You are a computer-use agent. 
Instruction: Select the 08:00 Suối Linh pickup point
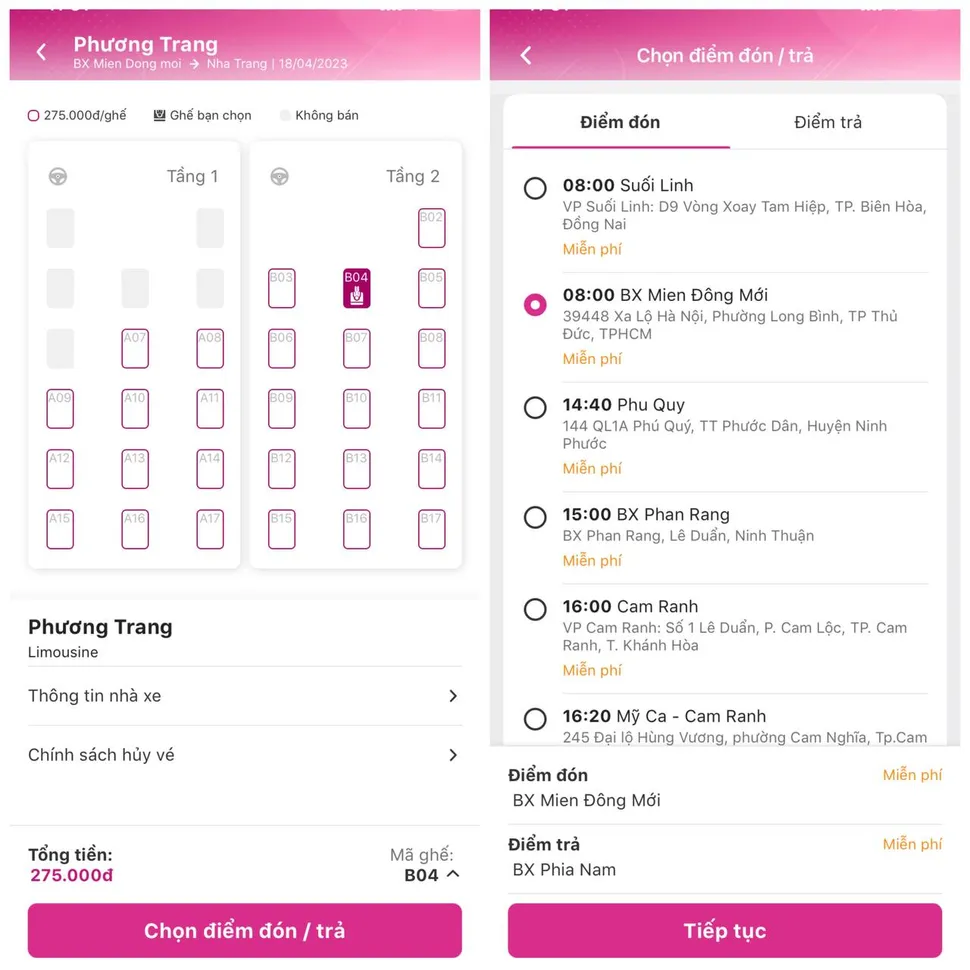pyautogui.click(x=535, y=187)
